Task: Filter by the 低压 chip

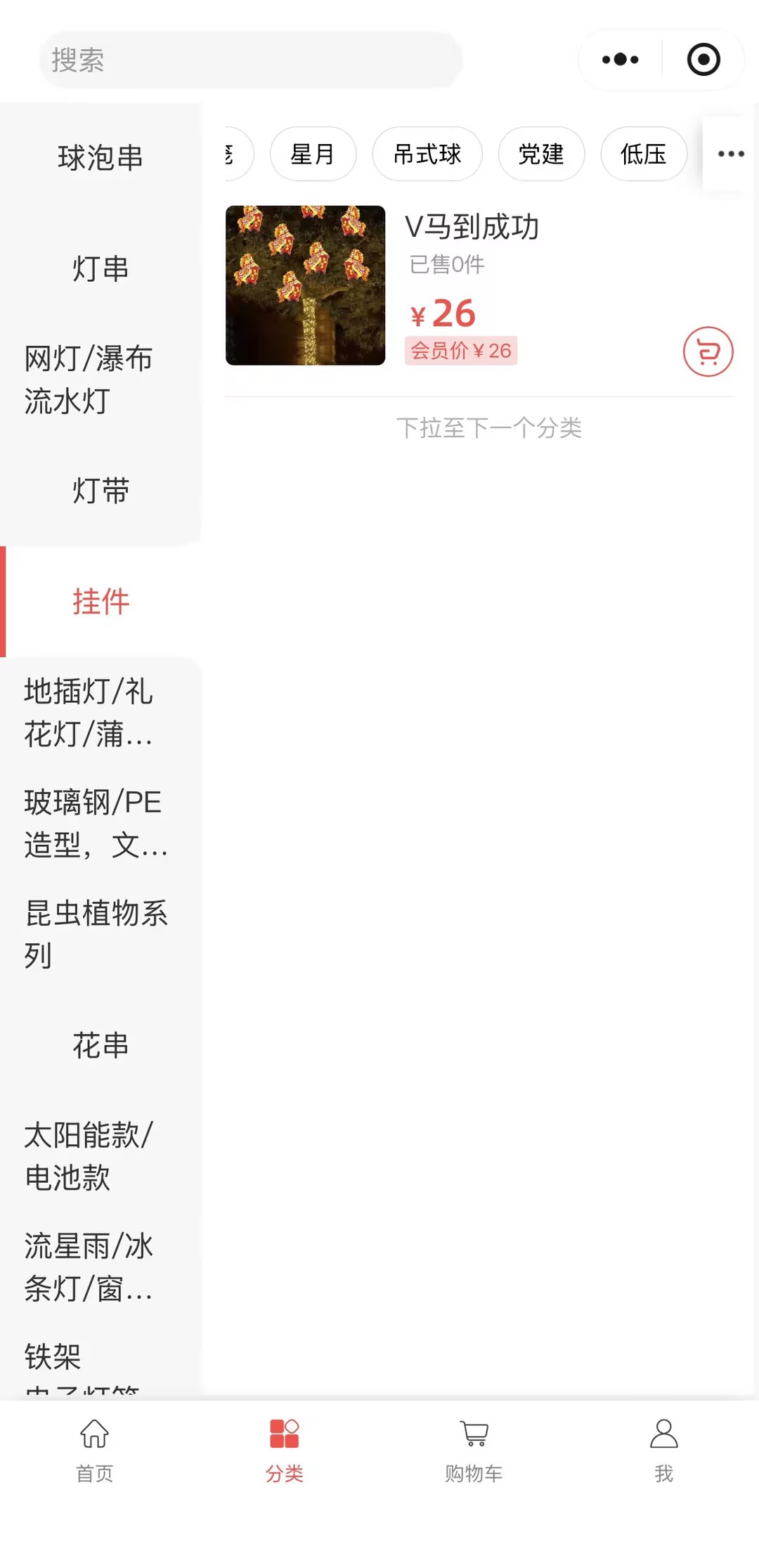Action: 643,154
